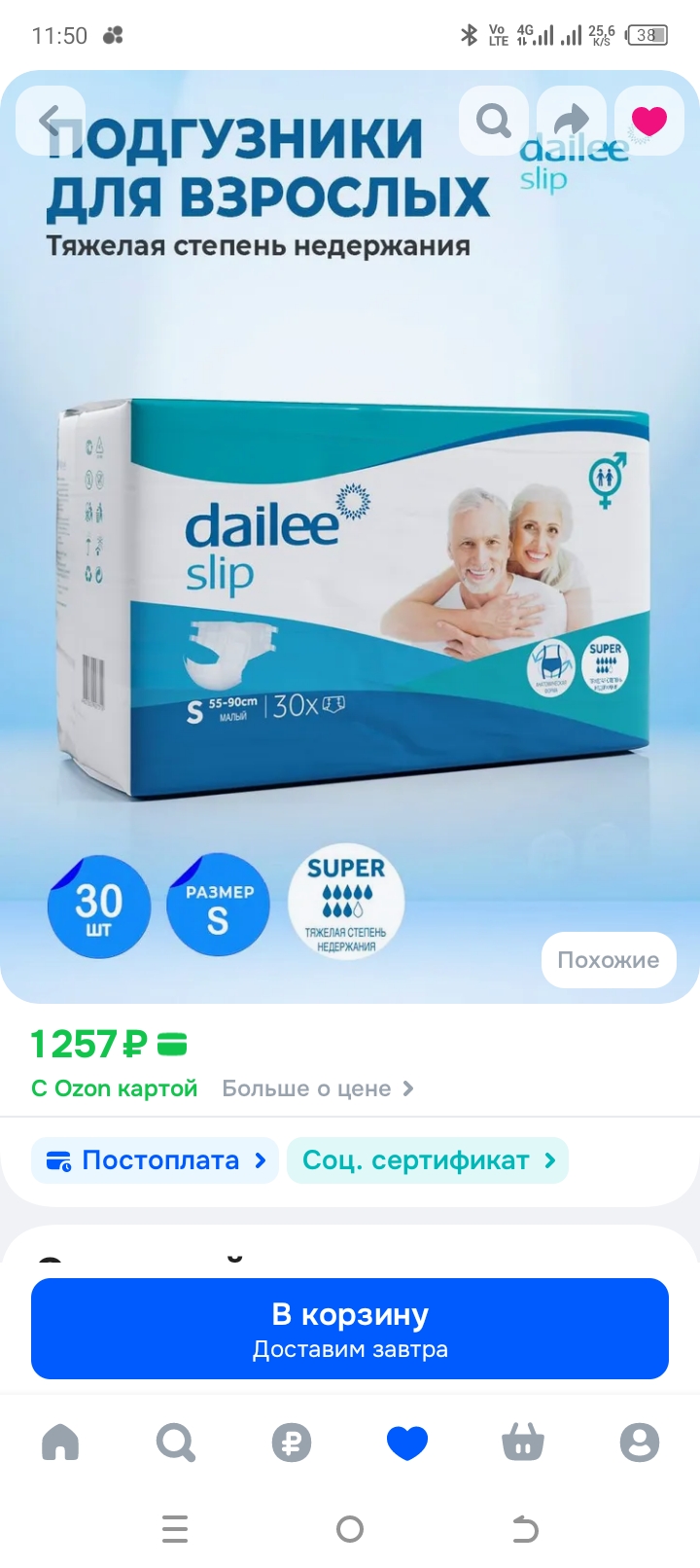Open the Соц. сертификат chip

point(428,1160)
